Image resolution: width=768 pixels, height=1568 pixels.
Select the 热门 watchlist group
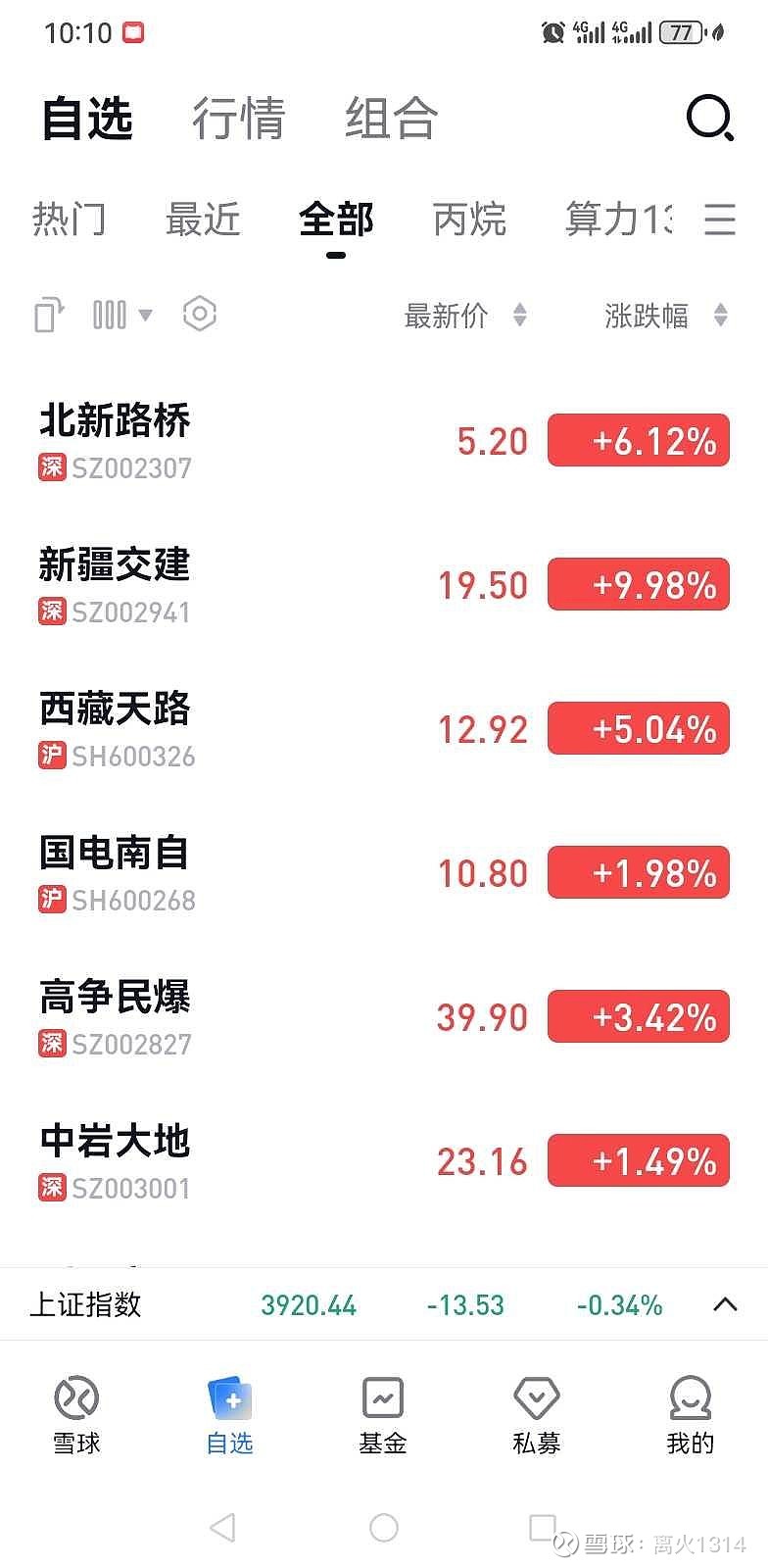coord(69,220)
